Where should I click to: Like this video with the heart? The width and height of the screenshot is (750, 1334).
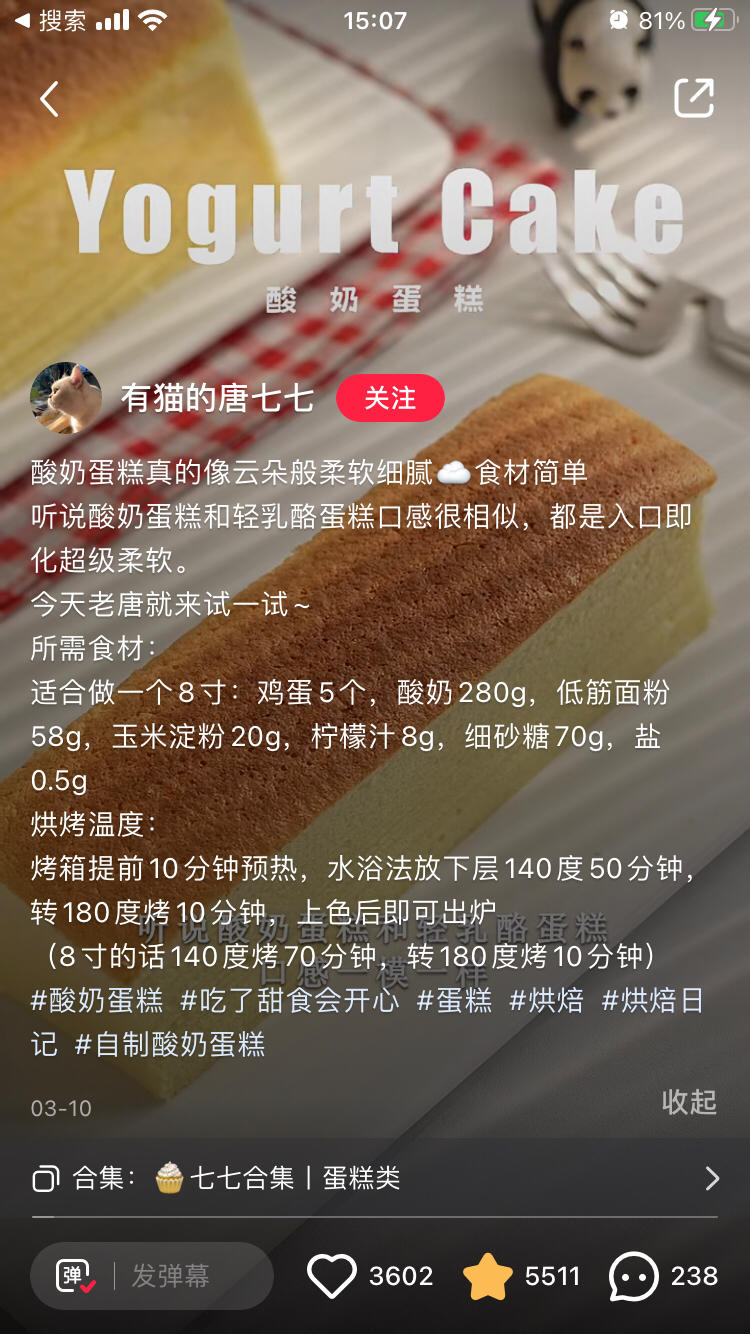332,1276
